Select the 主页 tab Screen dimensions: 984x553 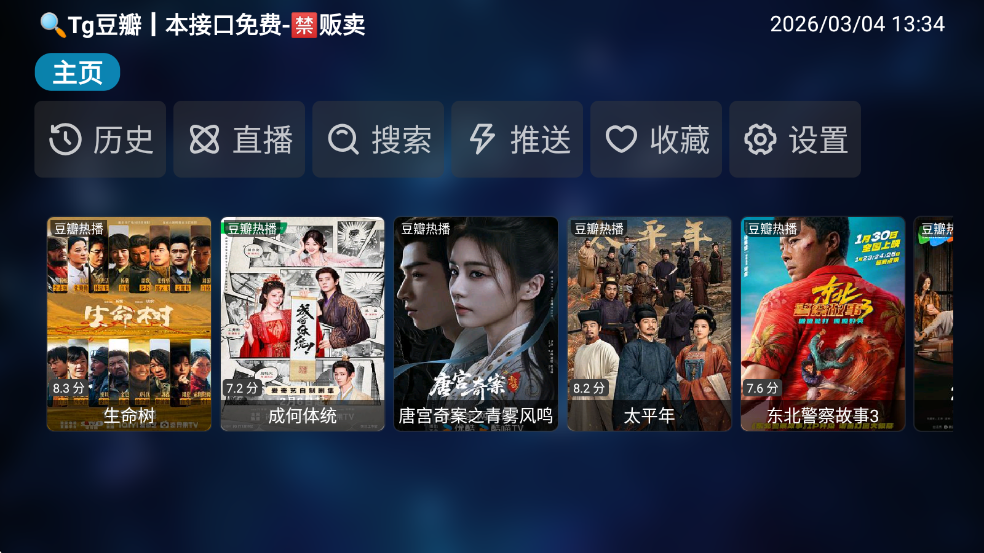click(77, 72)
